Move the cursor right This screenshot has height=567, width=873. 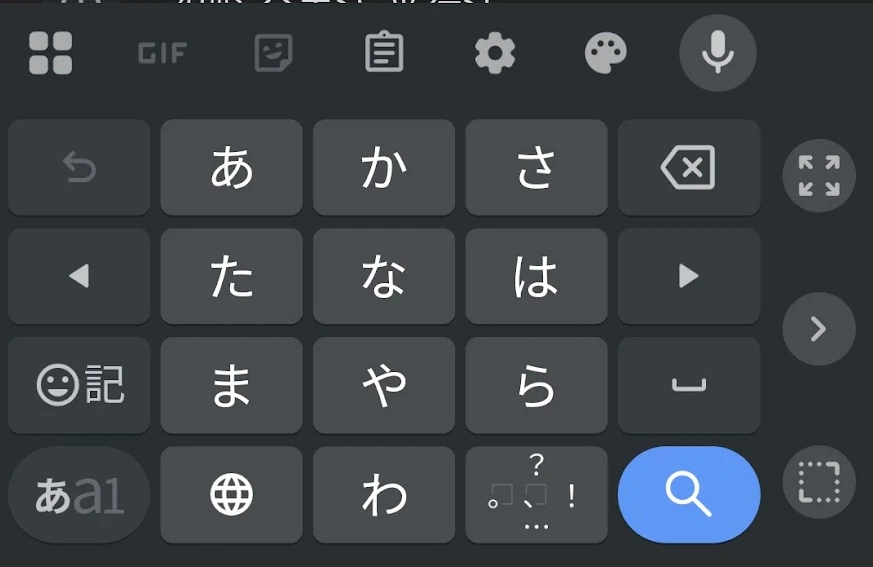click(x=688, y=277)
